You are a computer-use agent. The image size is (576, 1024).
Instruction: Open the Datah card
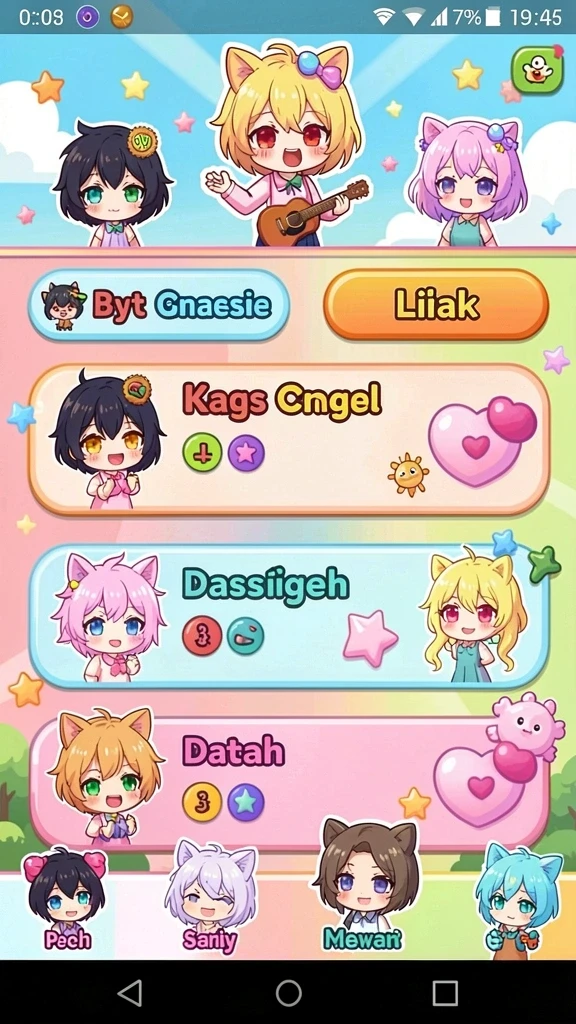point(288,784)
